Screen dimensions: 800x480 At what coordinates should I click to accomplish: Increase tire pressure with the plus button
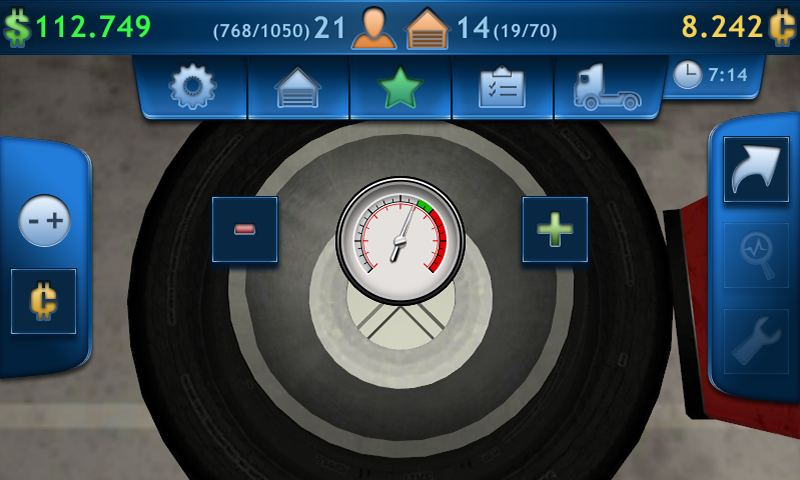pyautogui.click(x=555, y=230)
